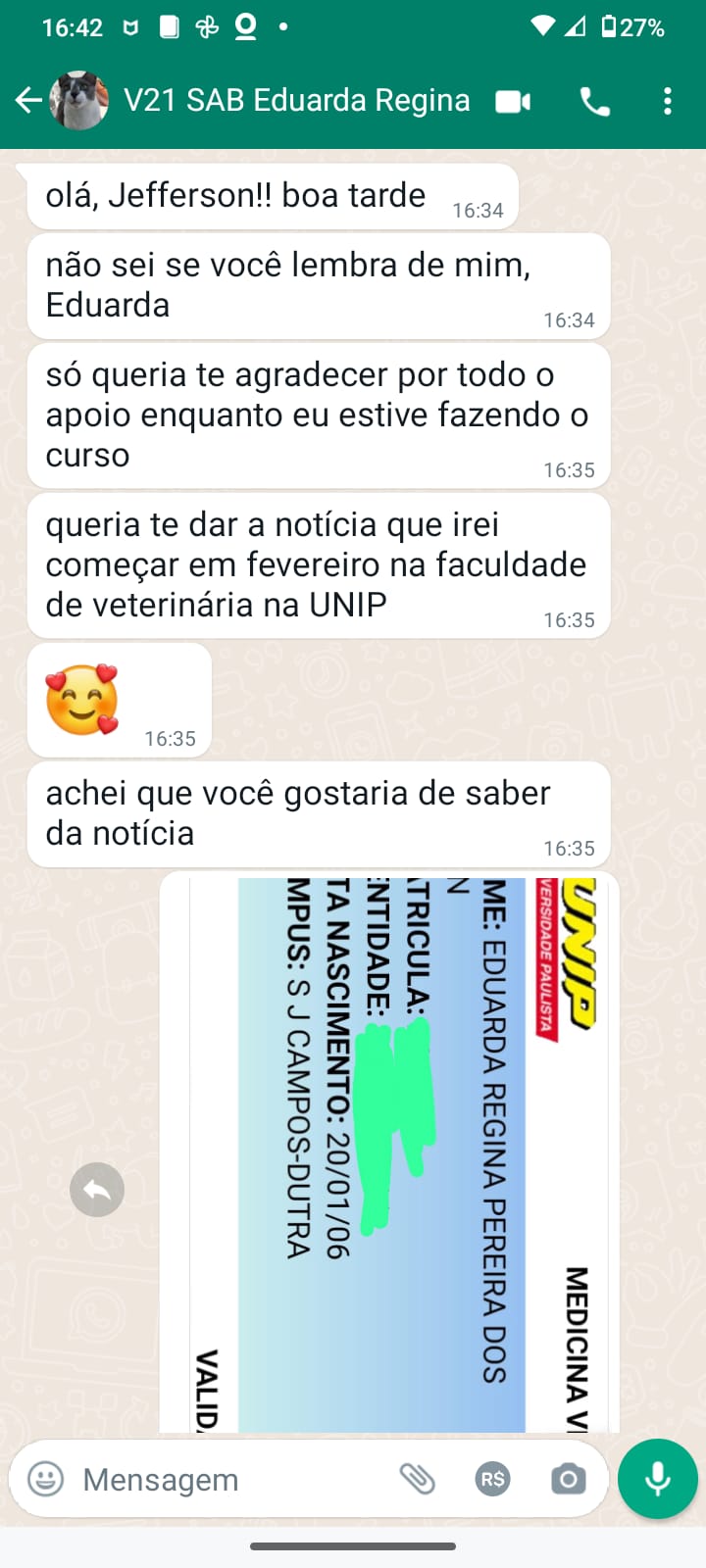The height and width of the screenshot is (1568, 706).
Task: Start a video call with Eduarda
Action: tap(513, 101)
